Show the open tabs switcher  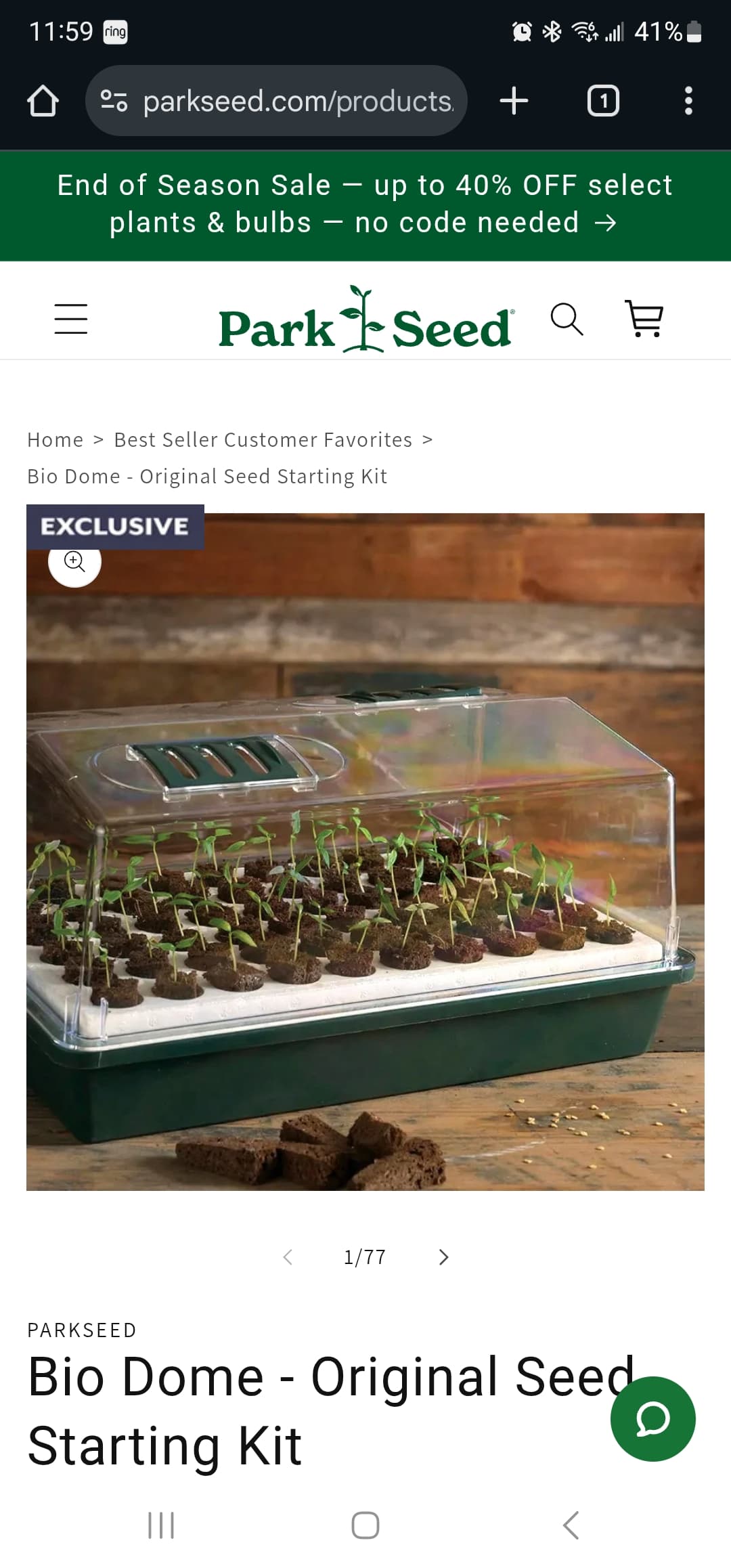click(602, 102)
